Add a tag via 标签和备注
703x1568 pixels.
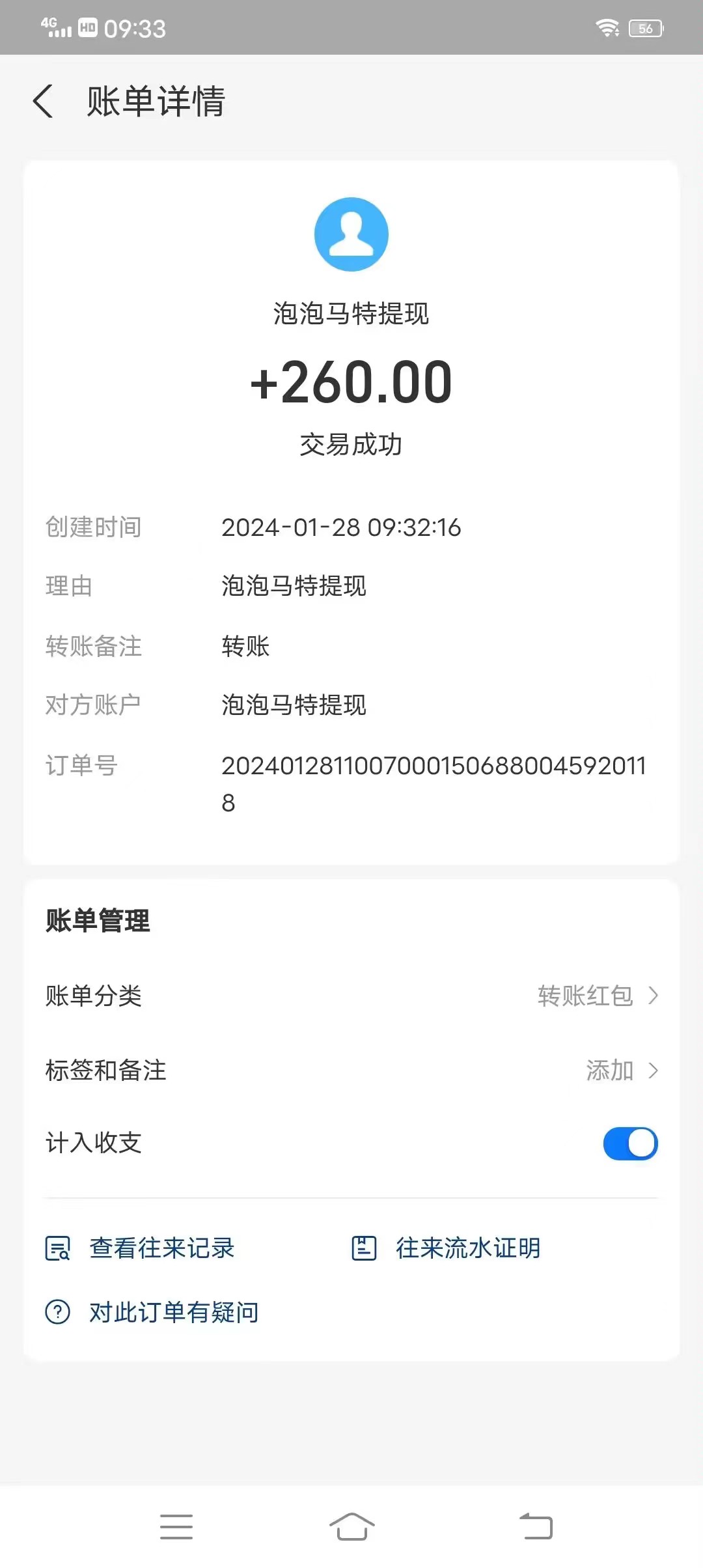click(351, 1071)
